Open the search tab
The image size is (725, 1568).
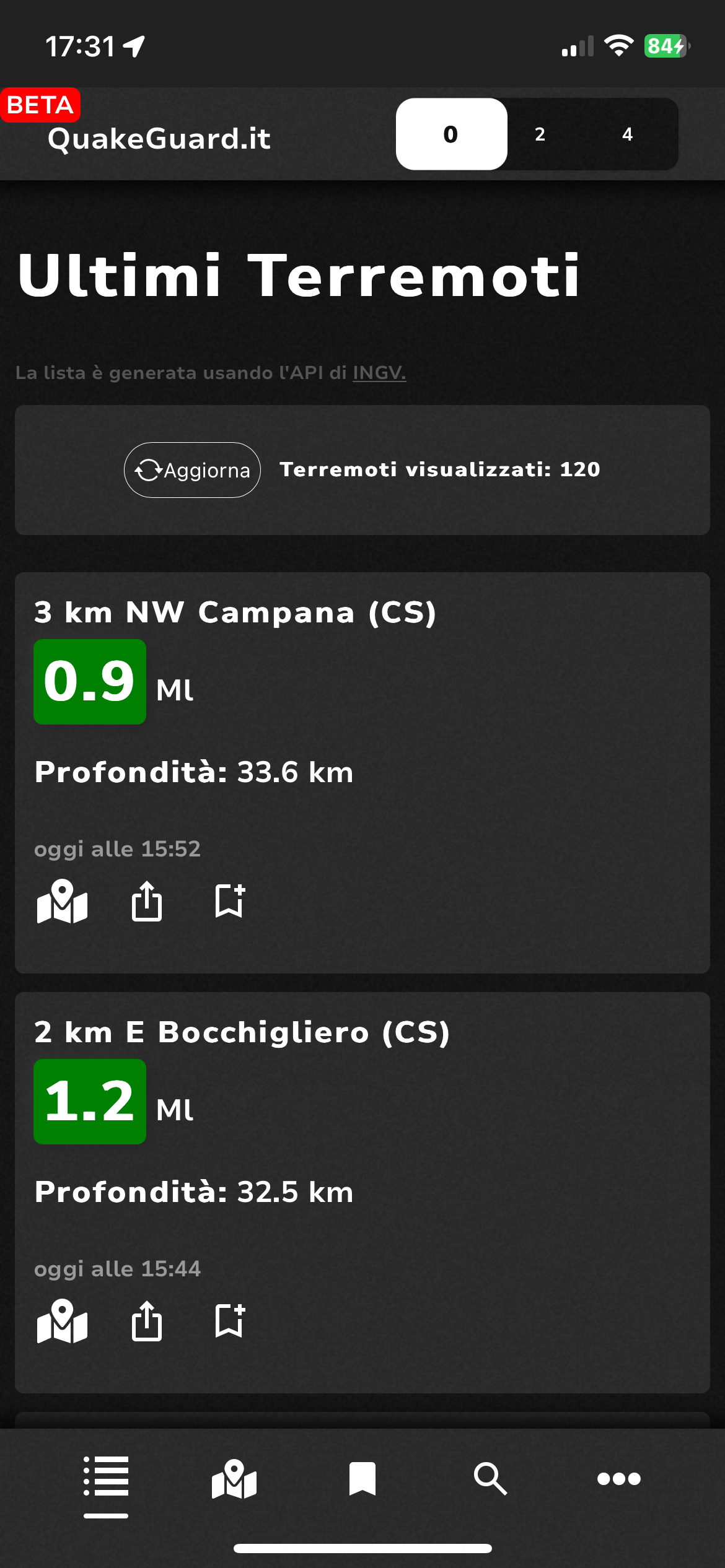[x=490, y=1478]
